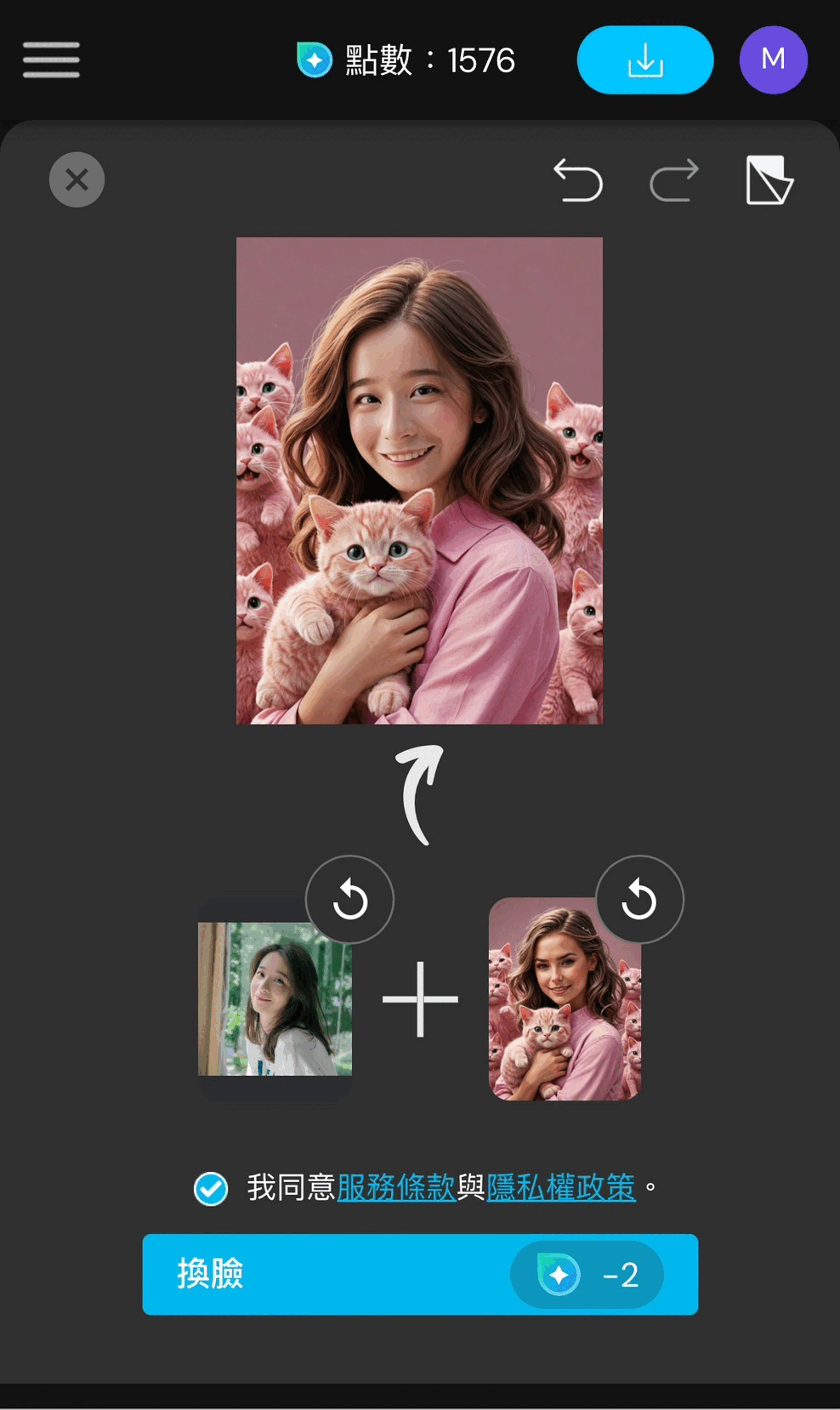
Task: Undo the last edit
Action: pyautogui.click(x=578, y=180)
